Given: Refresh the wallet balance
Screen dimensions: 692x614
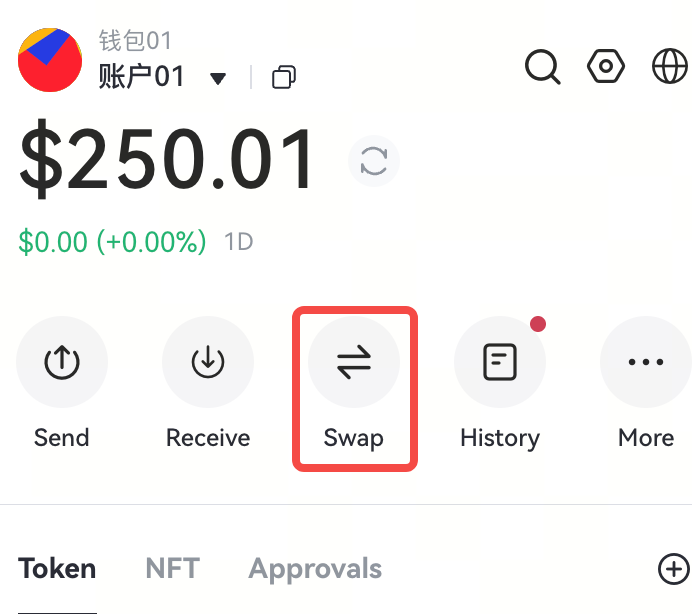Looking at the screenshot, I should pos(374,161).
